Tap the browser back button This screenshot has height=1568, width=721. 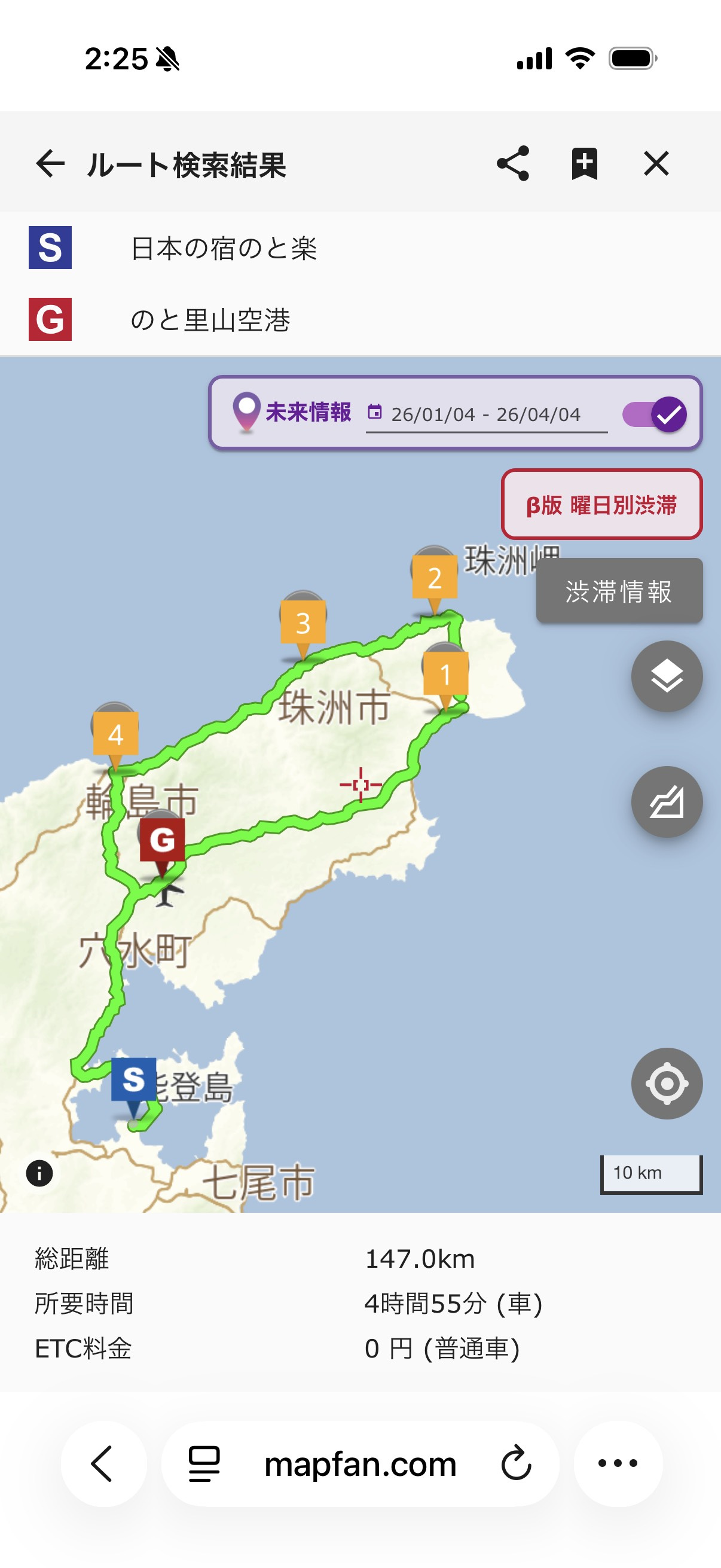(x=102, y=1463)
